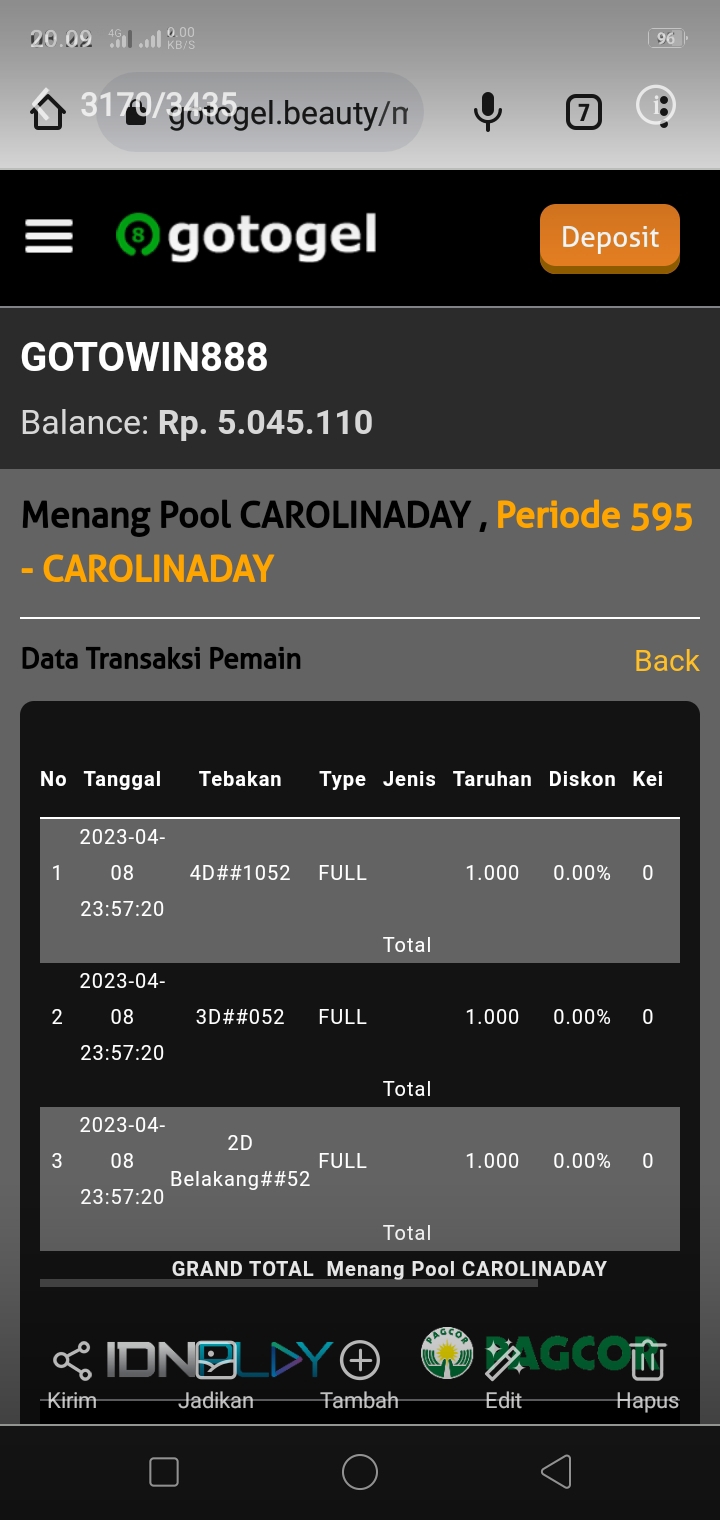Open recent apps from the navigation bar
720x1520 pixels.
[x=164, y=1471]
